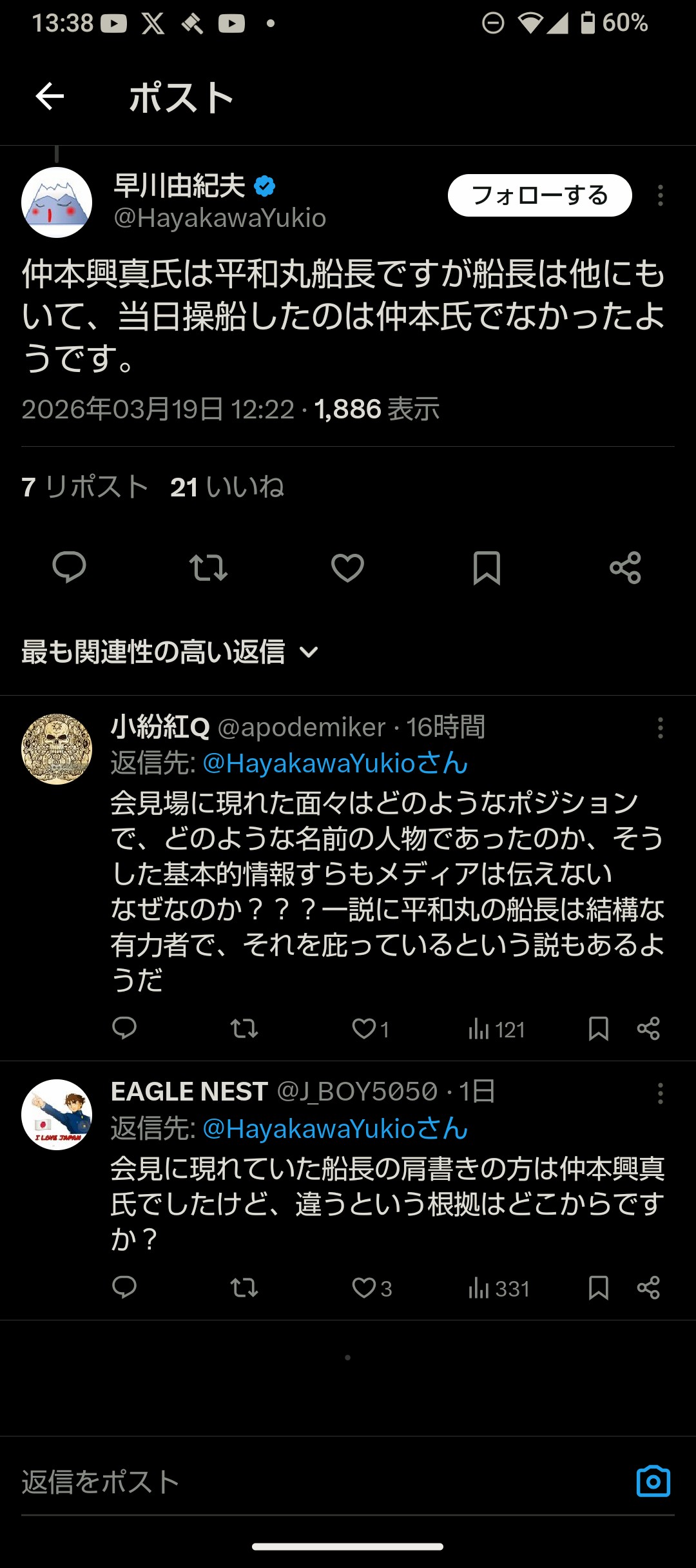Repost EAGLE NEST's reply
Image resolution: width=696 pixels, height=1568 pixels.
(x=244, y=1288)
